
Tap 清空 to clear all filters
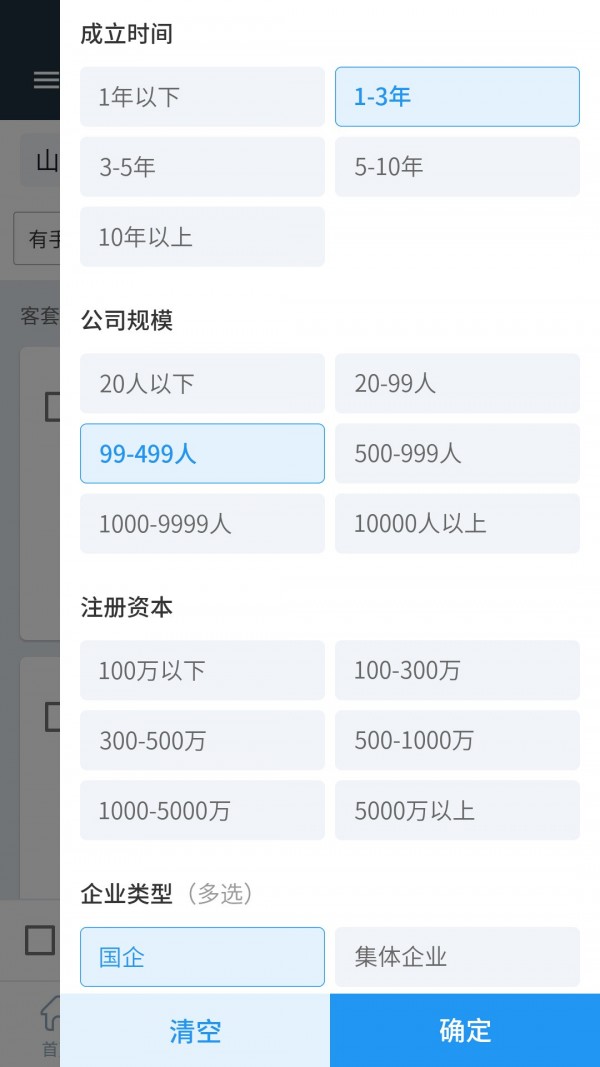[x=195, y=1030]
